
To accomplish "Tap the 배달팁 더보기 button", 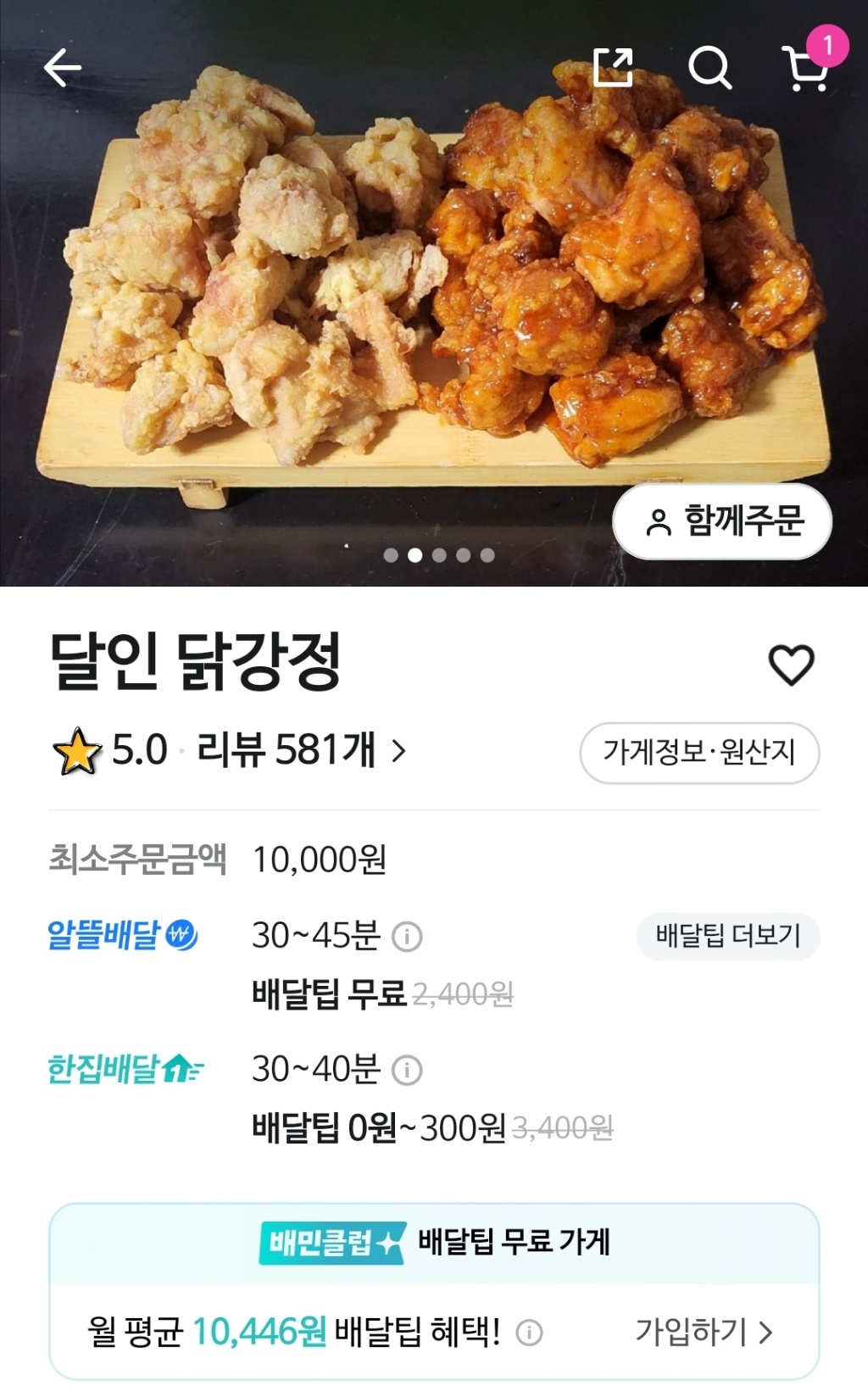I will click(x=728, y=936).
